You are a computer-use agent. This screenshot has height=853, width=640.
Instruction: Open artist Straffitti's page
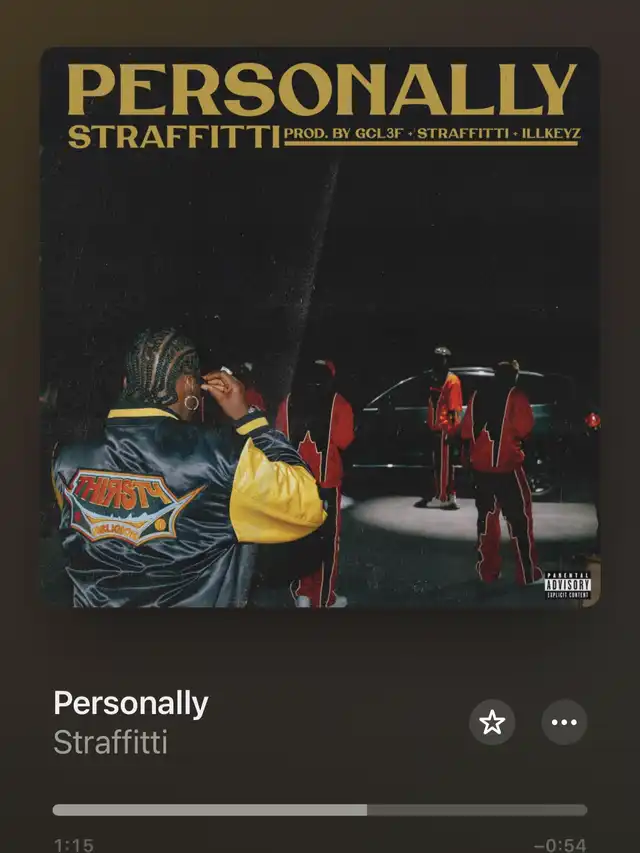[110, 744]
